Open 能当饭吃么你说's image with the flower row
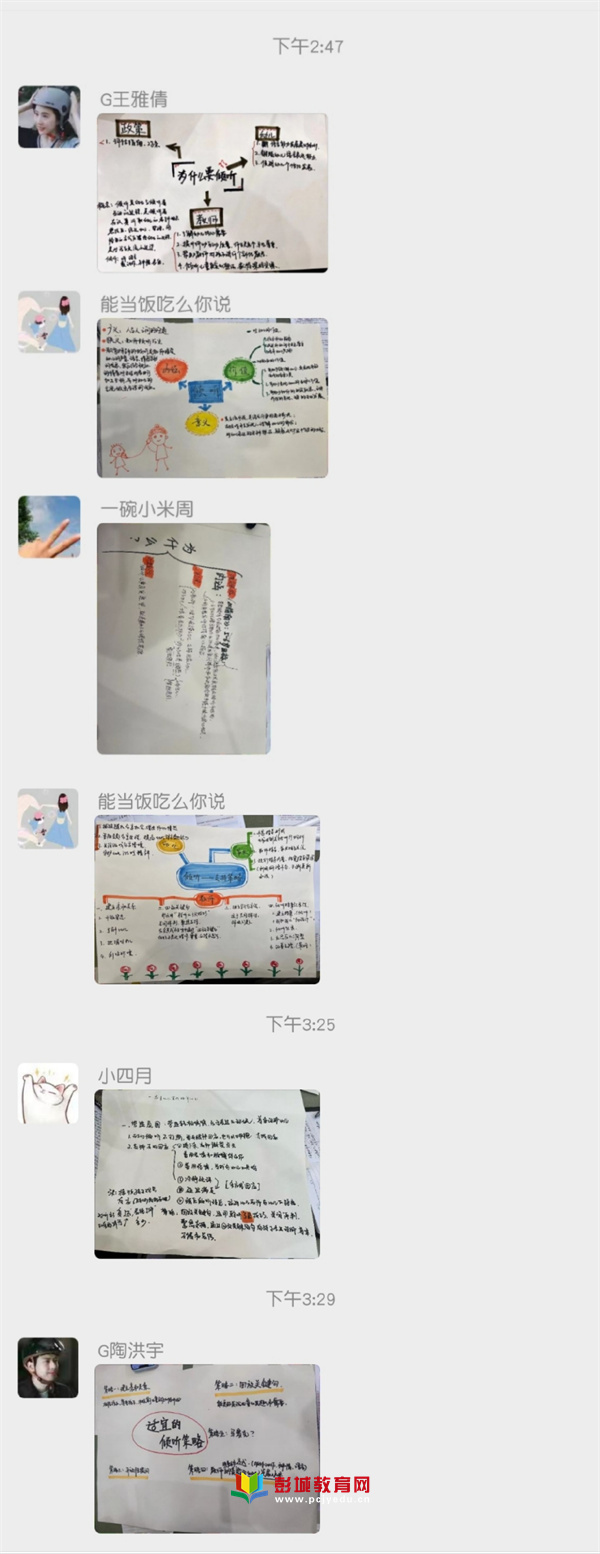The image size is (600, 1554). pyautogui.click(x=207, y=899)
